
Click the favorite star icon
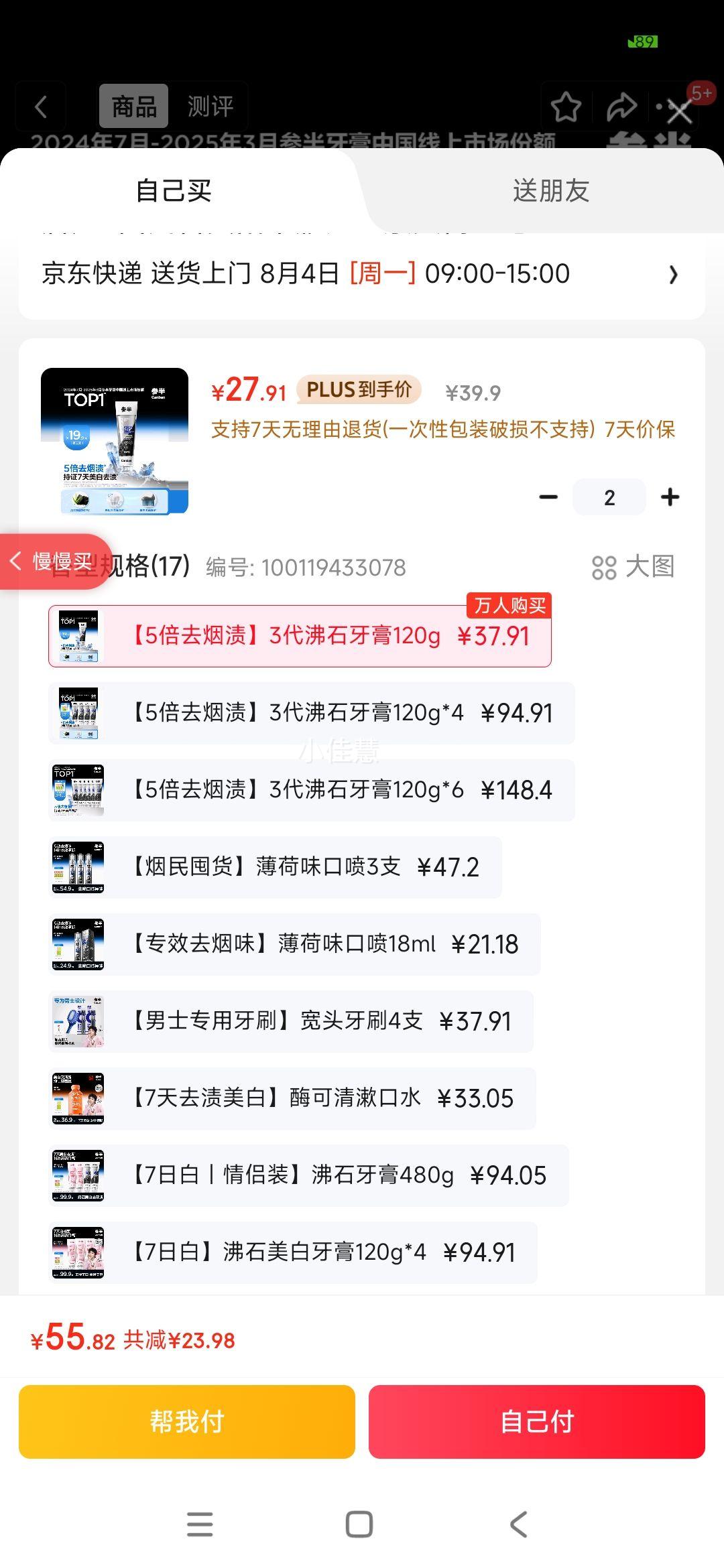point(566,106)
